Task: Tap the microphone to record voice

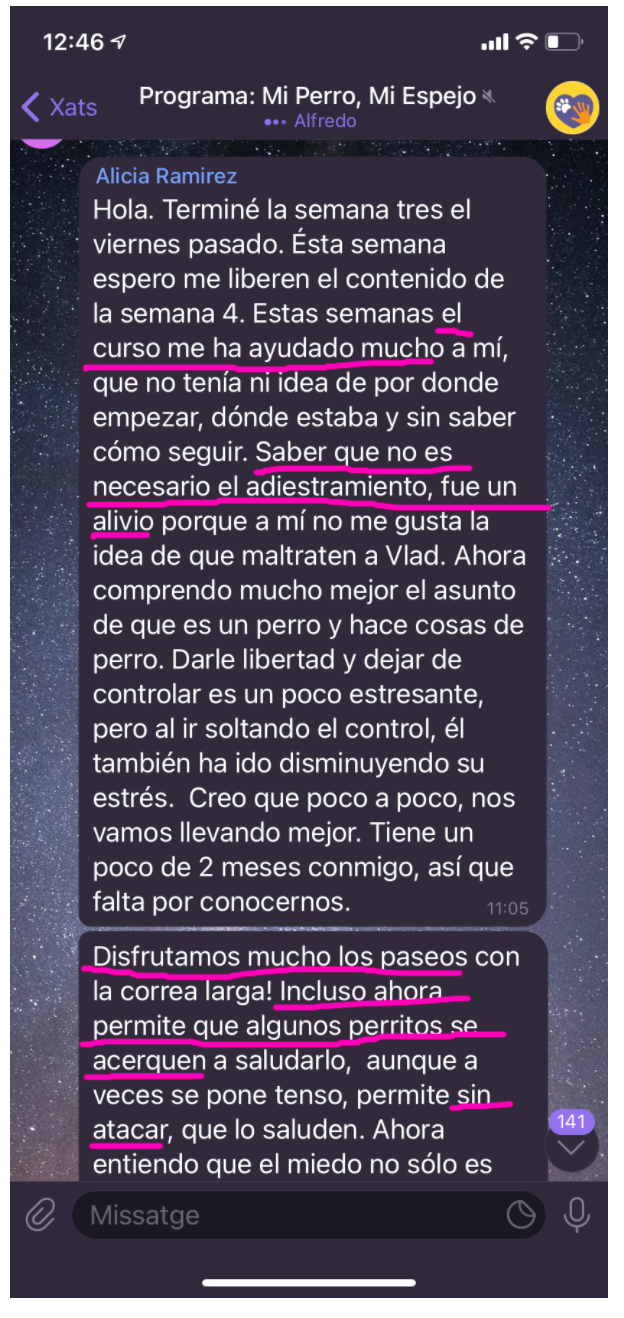Action: [x=576, y=1214]
